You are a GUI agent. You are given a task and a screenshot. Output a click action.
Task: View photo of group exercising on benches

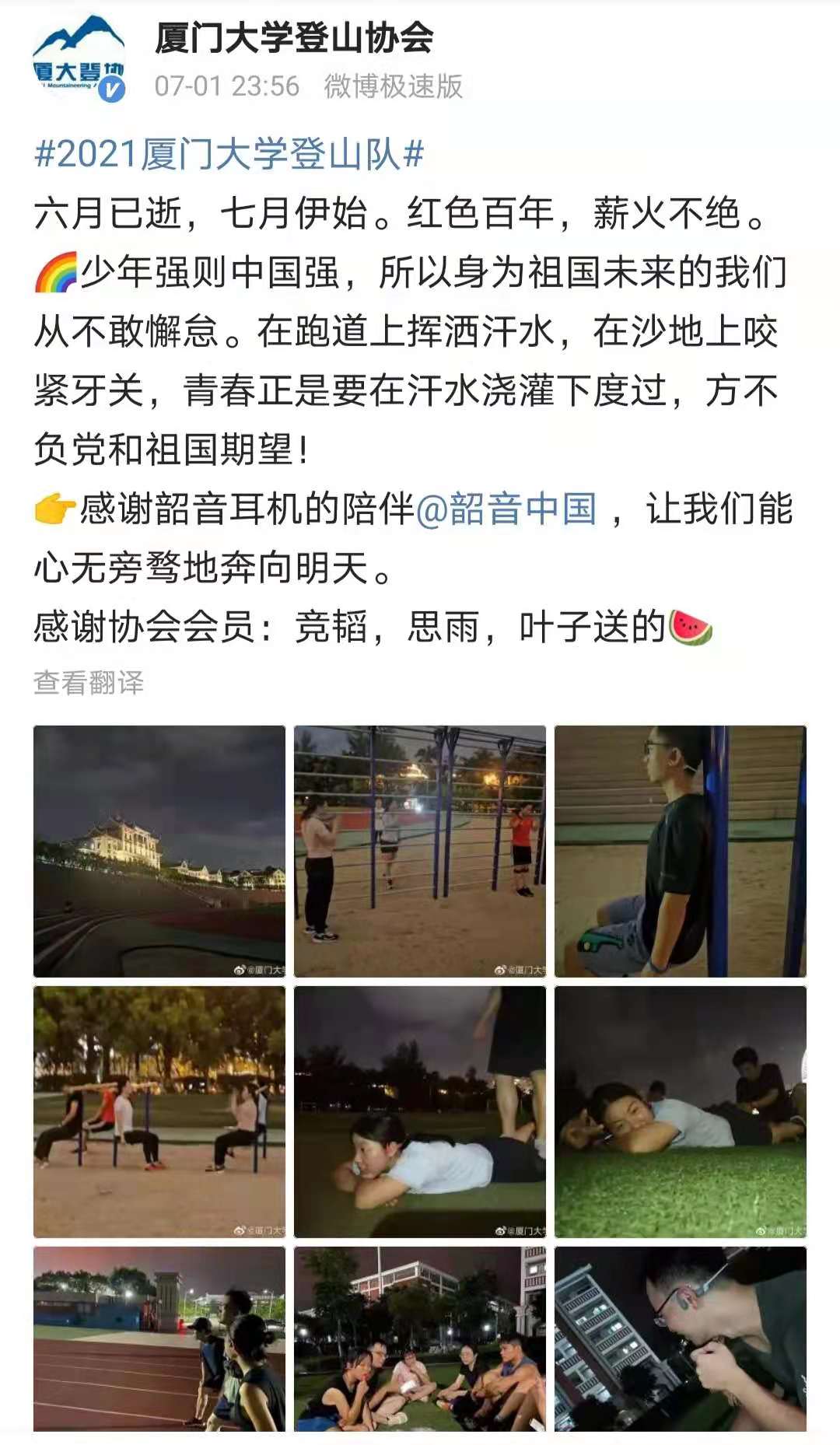tap(159, 1111)
